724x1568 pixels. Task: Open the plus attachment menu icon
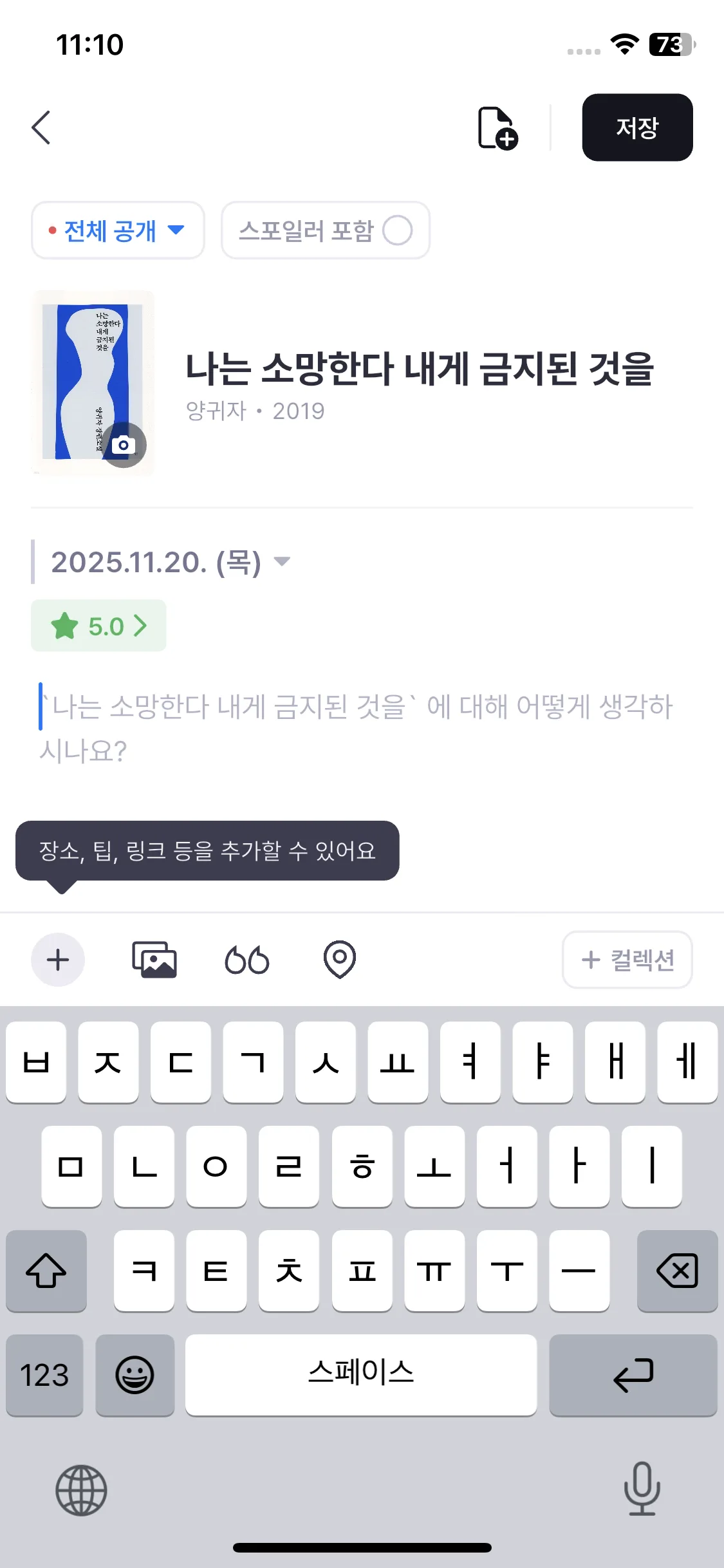click(57, 960)
